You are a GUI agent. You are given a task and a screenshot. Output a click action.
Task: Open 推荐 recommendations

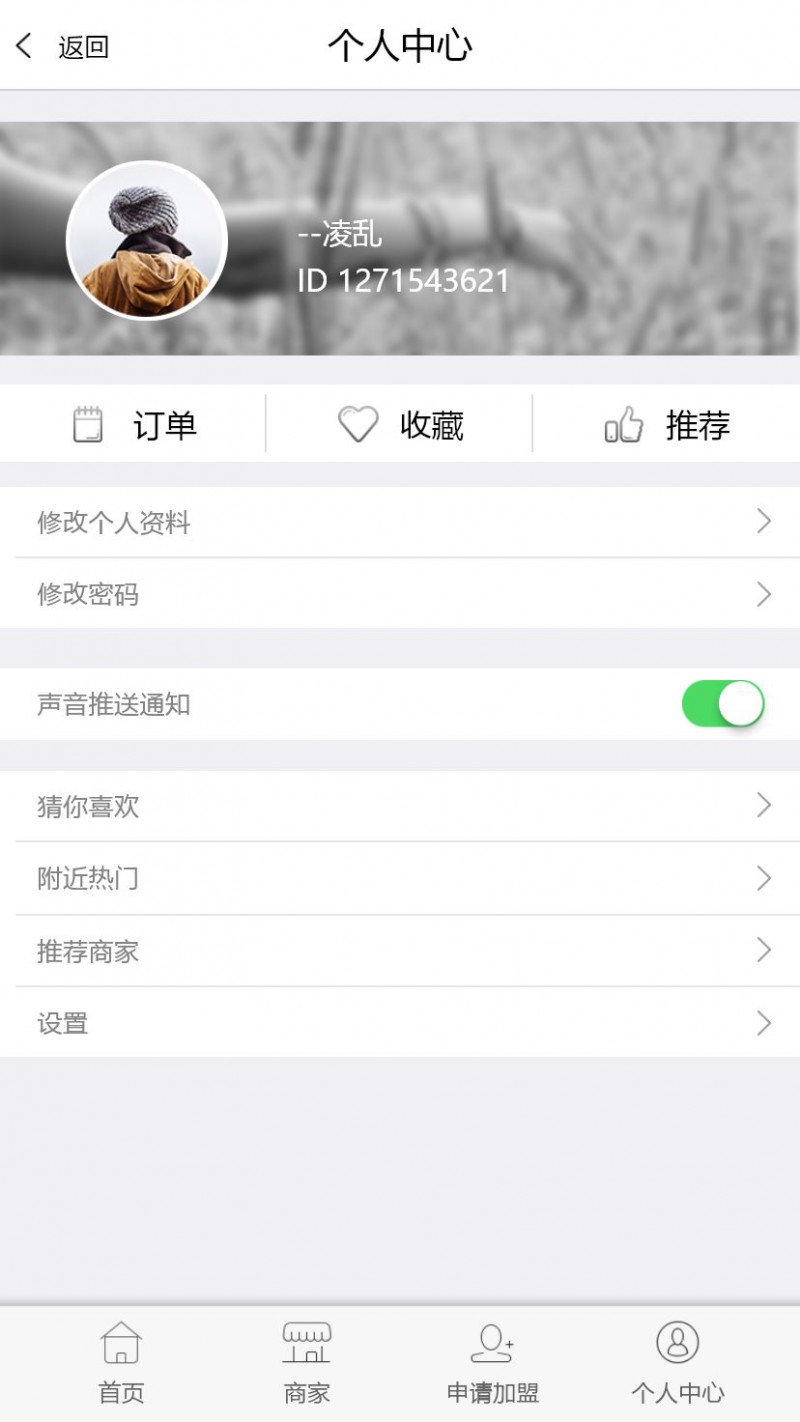667,425
